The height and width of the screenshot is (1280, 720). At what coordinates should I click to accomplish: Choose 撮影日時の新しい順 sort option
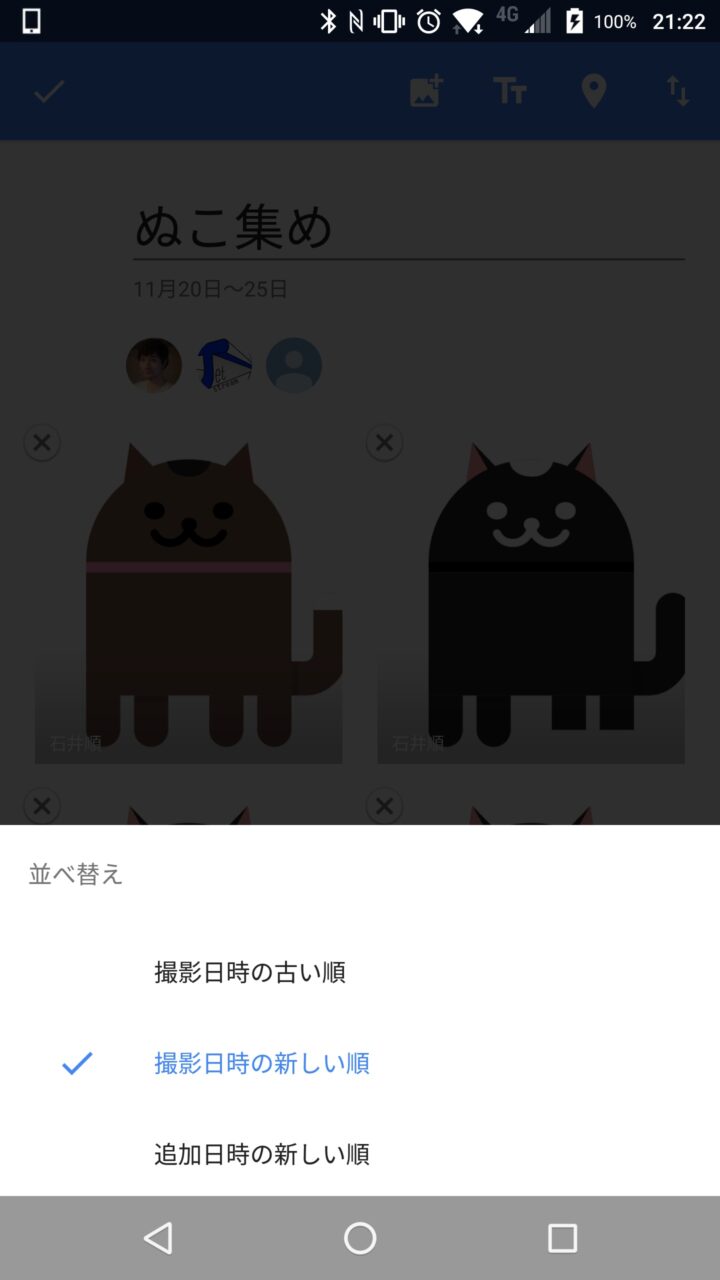[x=262, y=1063]
